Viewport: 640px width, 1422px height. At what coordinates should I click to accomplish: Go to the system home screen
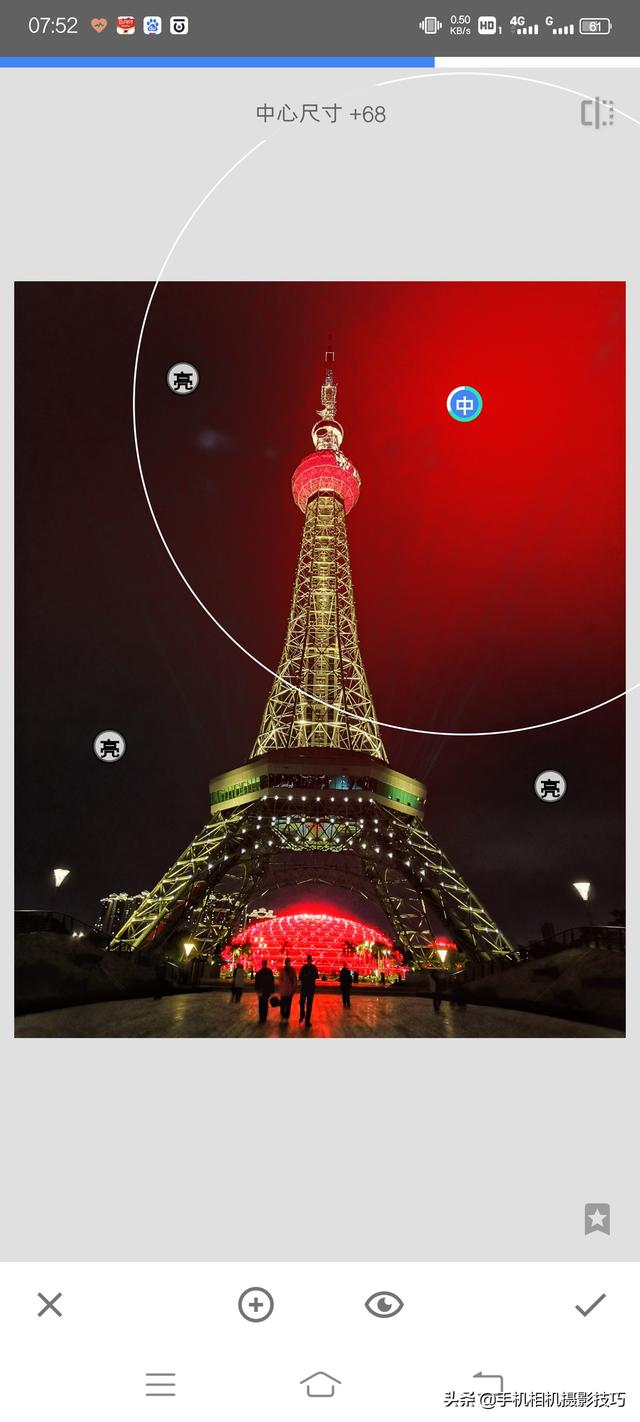(320, 1384)
